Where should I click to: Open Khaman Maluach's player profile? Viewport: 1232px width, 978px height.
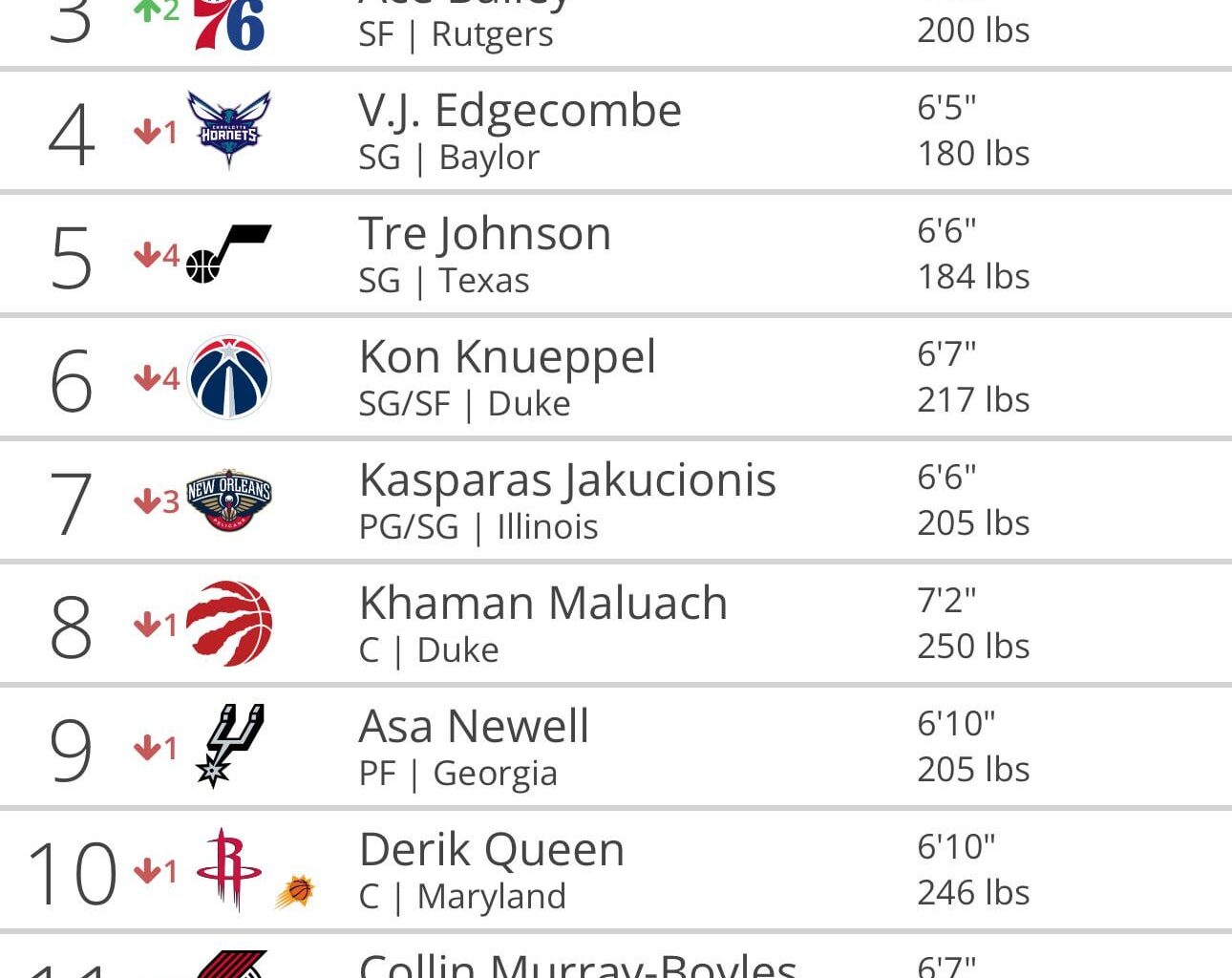tap(542, 605)
